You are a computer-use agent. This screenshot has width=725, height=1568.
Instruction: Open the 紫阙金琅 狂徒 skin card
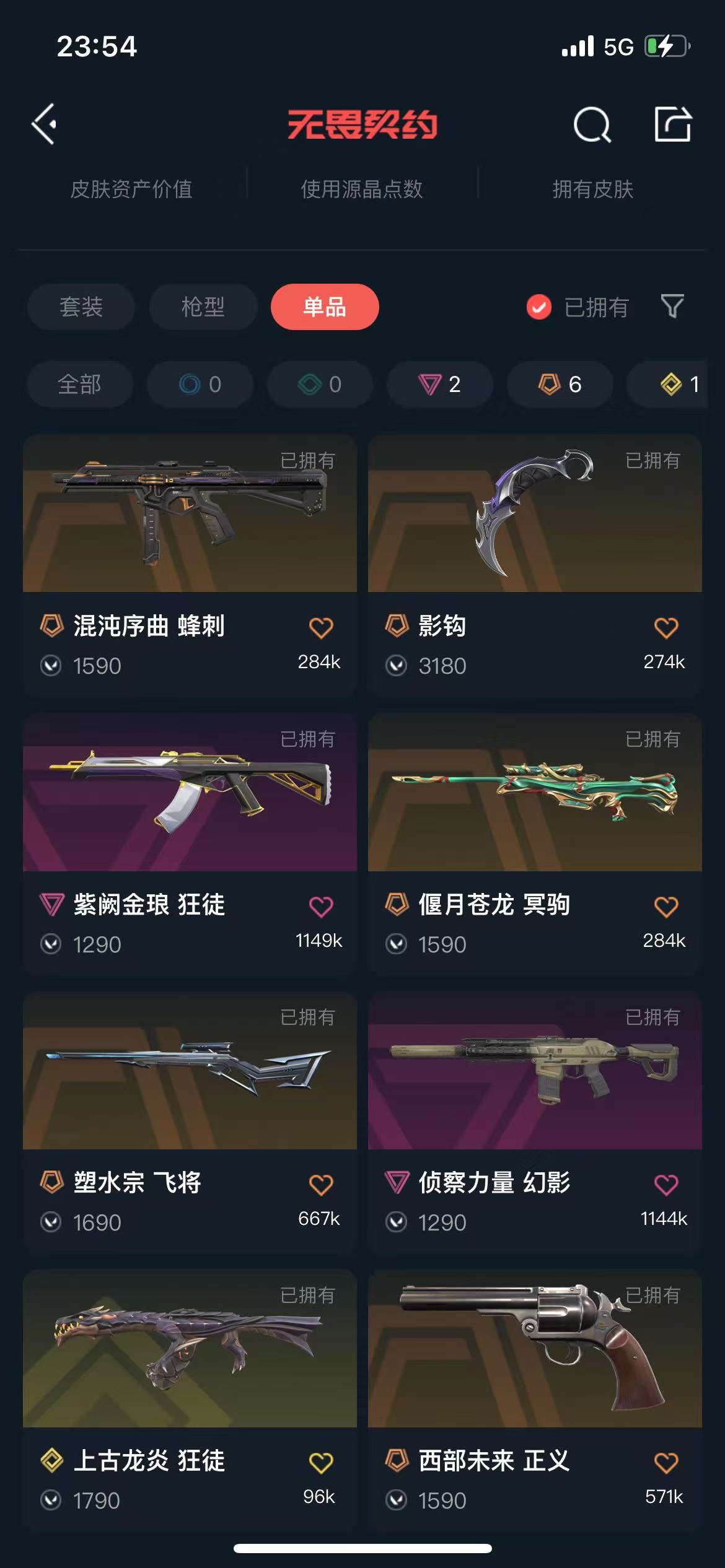[x=190, y=793]
